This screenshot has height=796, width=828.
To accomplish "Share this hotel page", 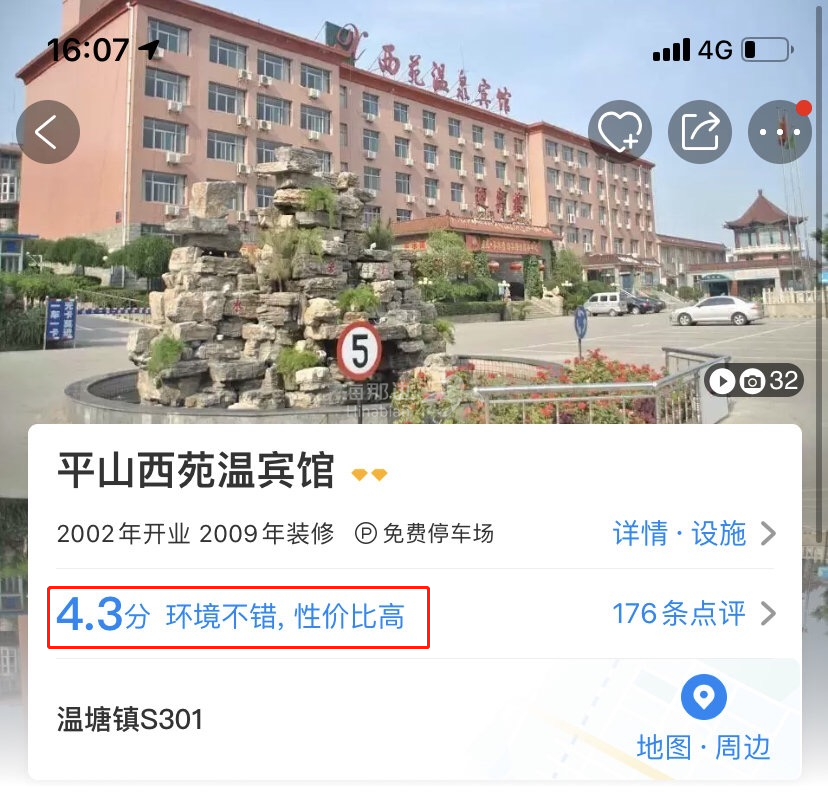I will 700,132.
